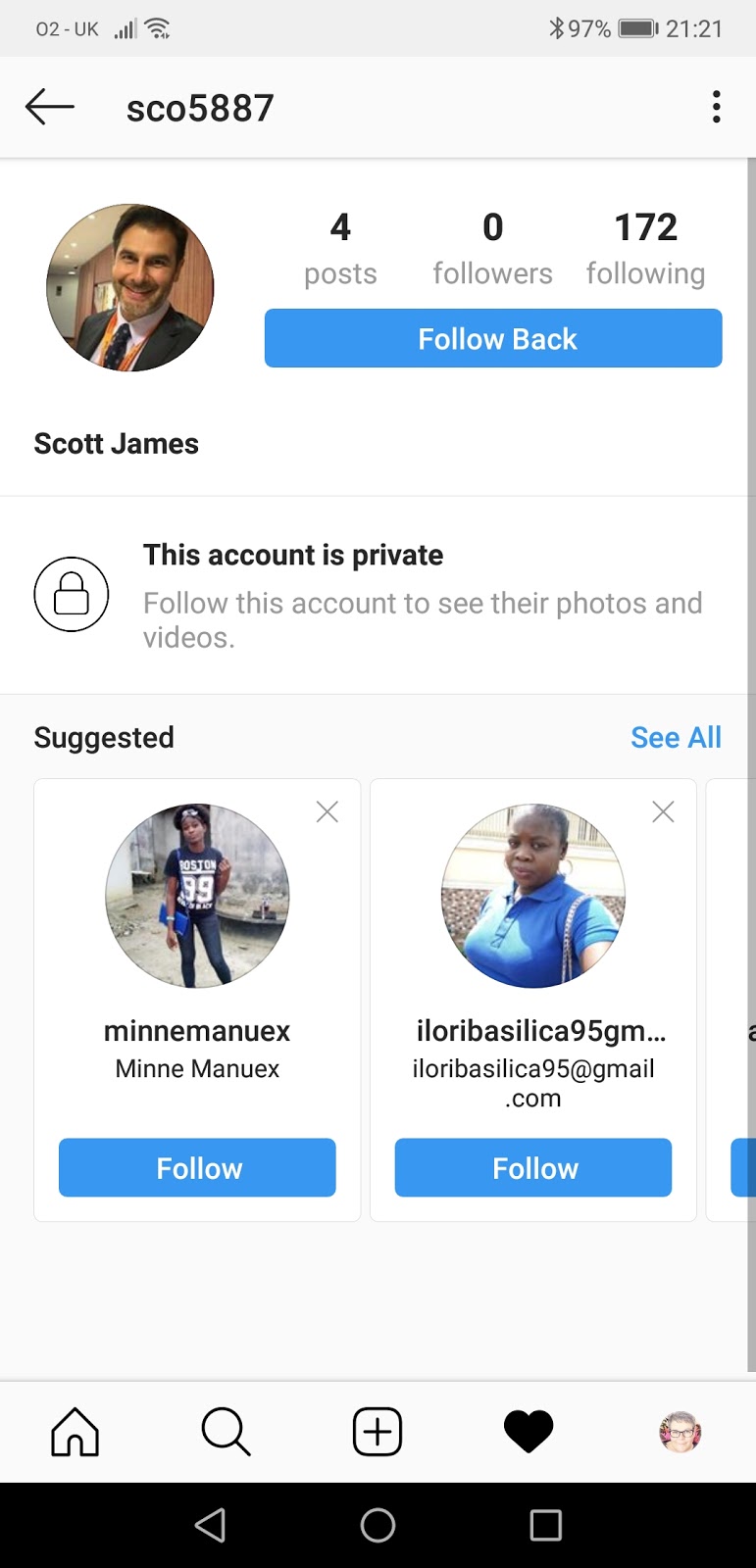The image size is (756, 1568).
Task: Go to my own profile tab
Action: (680, 1432)
